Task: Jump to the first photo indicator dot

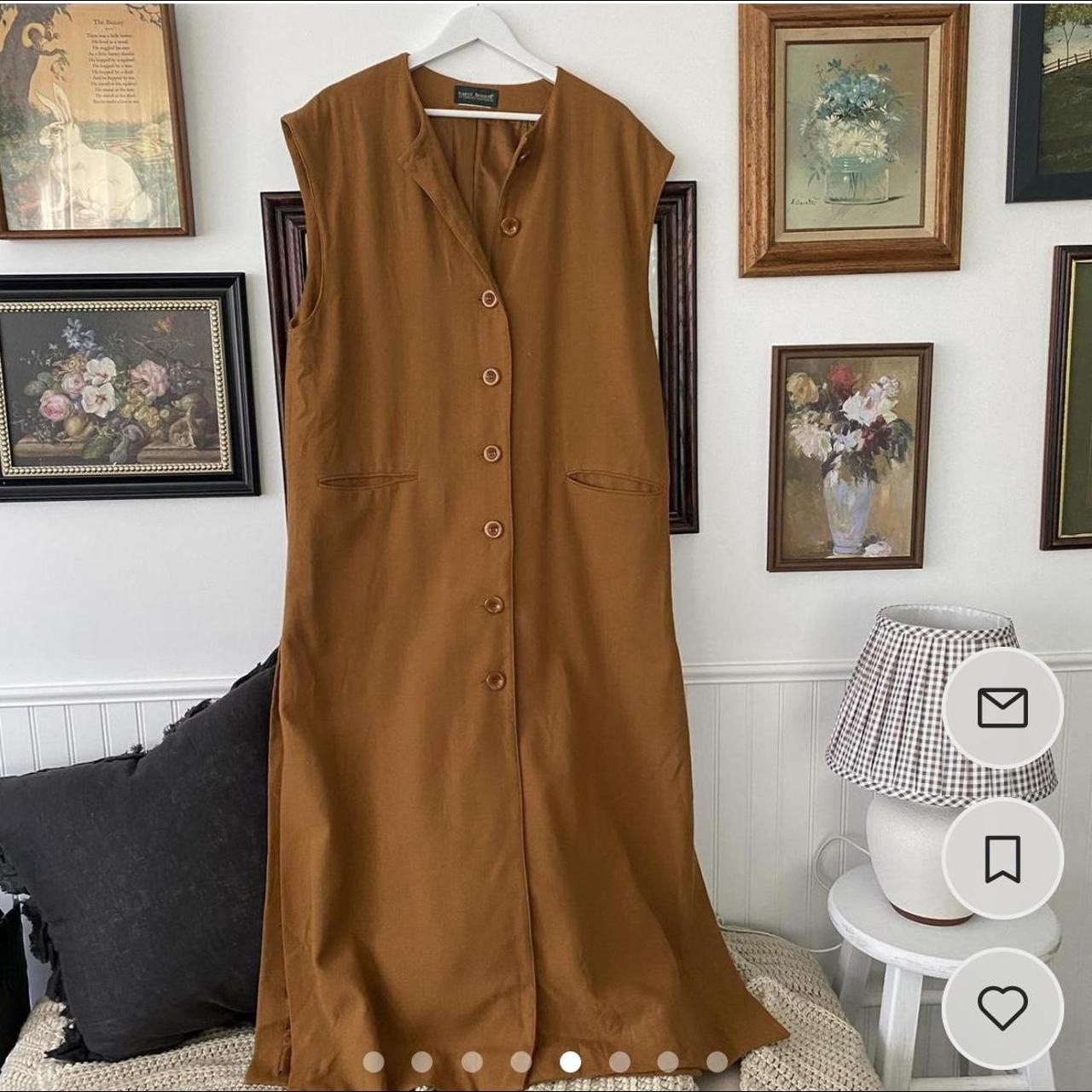Action: [373, 1062]
